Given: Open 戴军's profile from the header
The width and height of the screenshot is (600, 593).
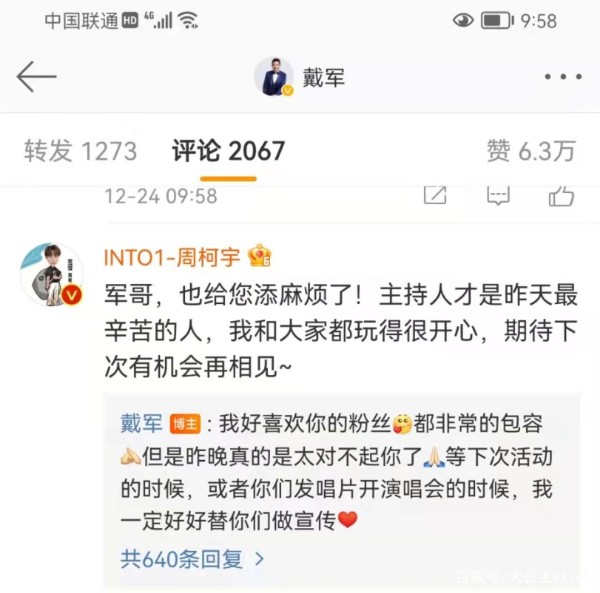Looking at the screenshot, I should (x=299, y=77).
